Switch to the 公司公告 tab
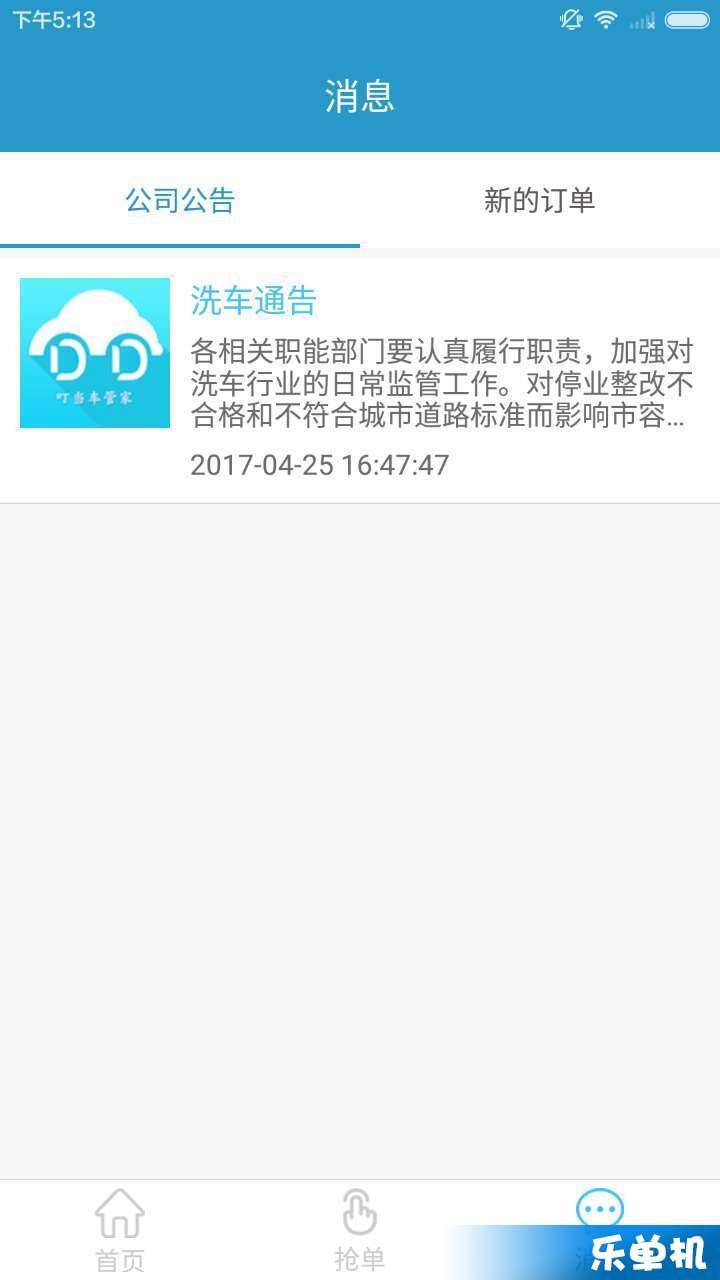The width and height of the screenshot is (720, 1280). tap(180, 200)
